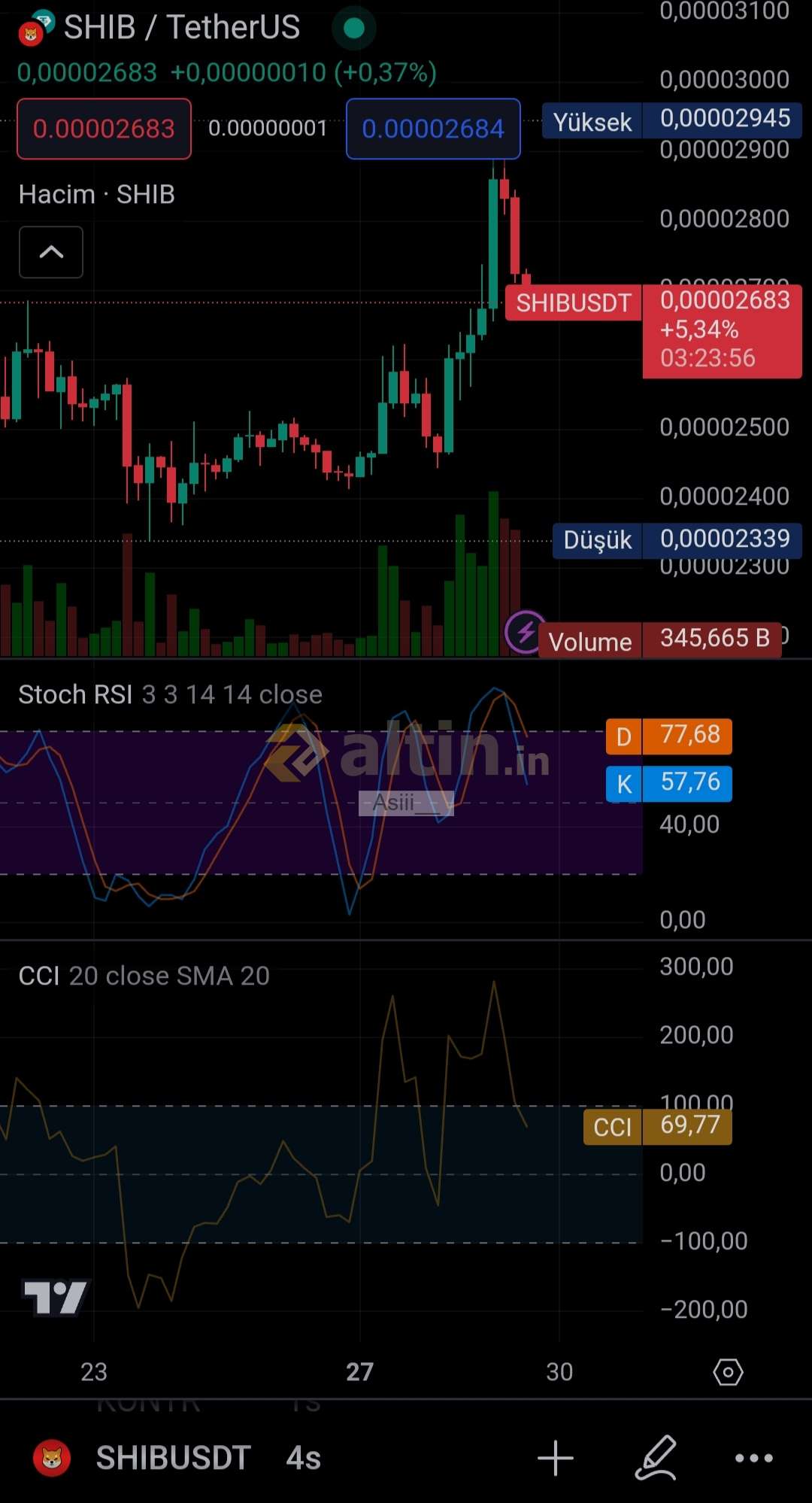The image size is (812, 1503).
Task: Add indicator with the plus icon
Action: [x=556, y=1458]
